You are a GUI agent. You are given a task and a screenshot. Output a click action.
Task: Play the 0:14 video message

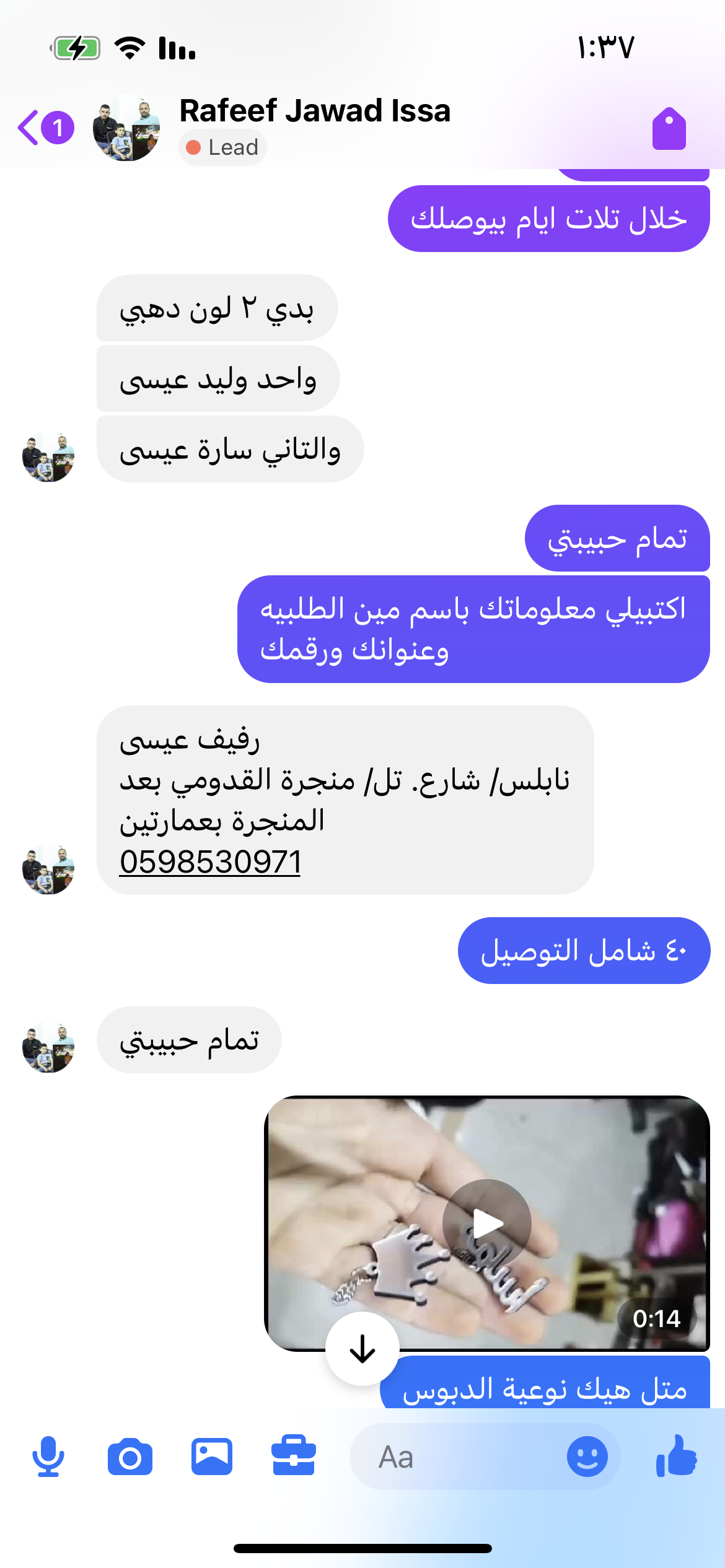coord(487,1224)
